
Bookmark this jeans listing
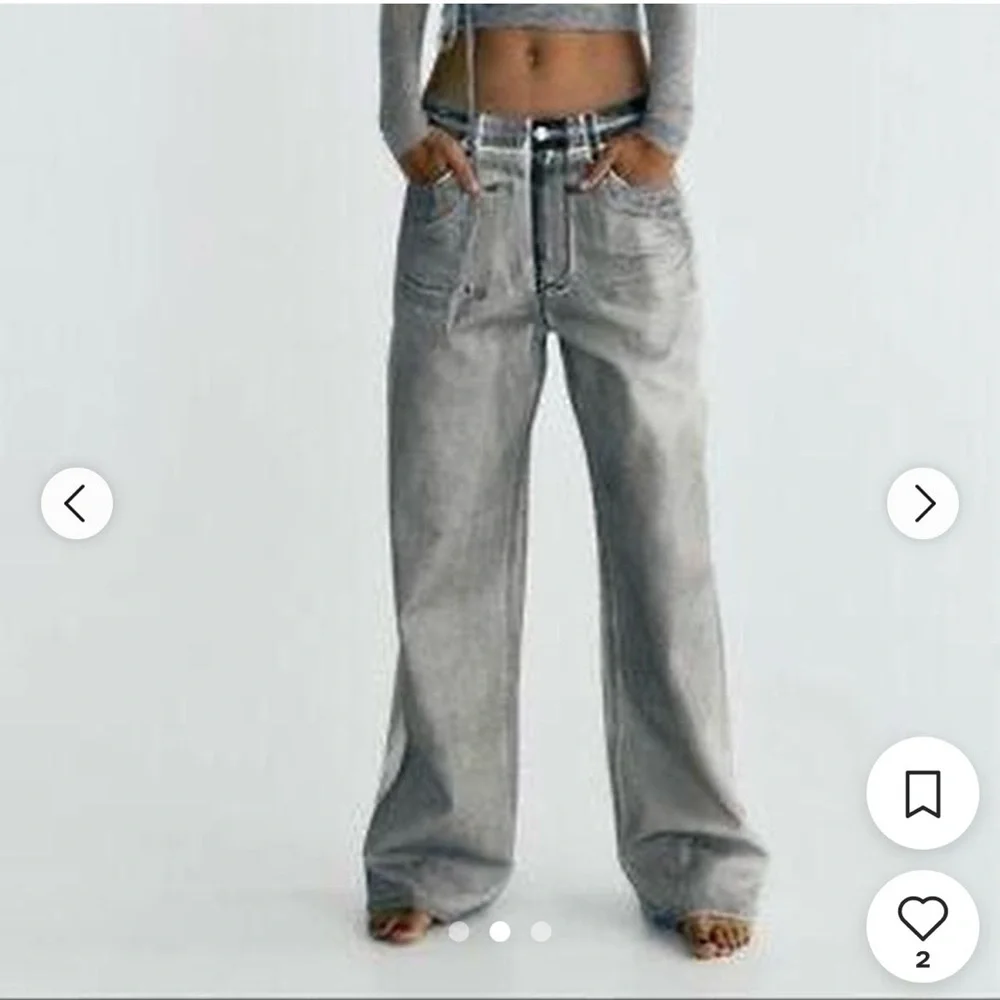[x=922, y=794]
